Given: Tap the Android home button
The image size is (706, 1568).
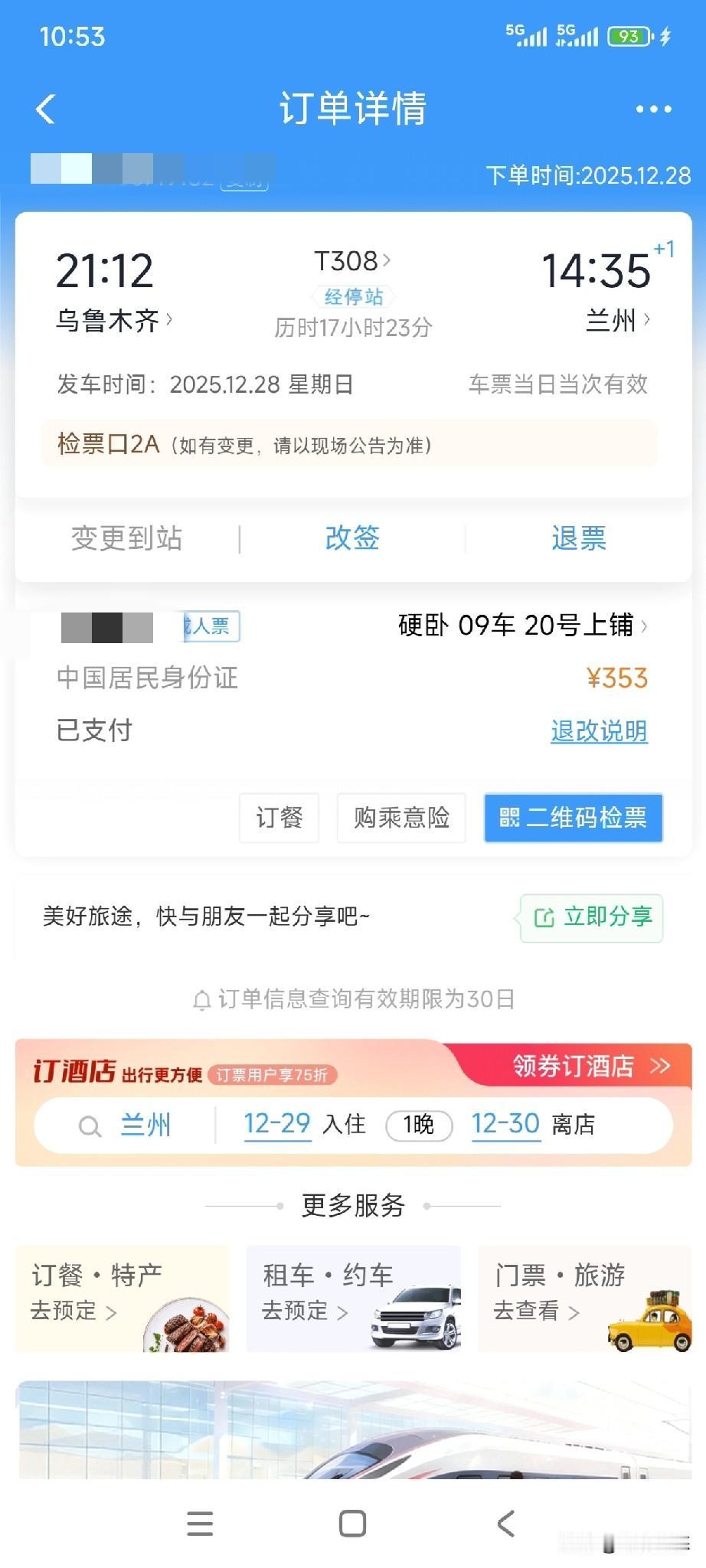Looking at the screenshot, I should click(351, 1524).
